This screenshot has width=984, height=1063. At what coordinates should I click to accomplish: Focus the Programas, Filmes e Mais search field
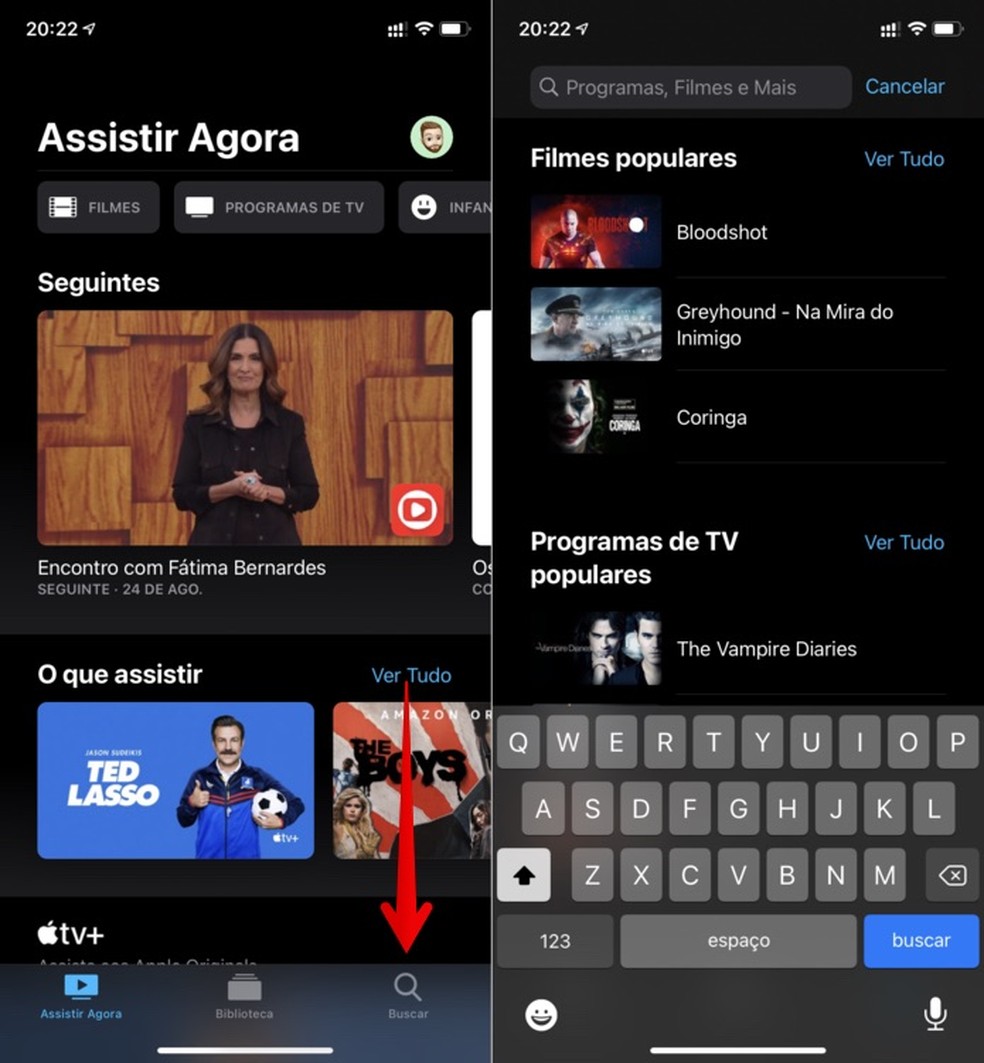point(690,87)
